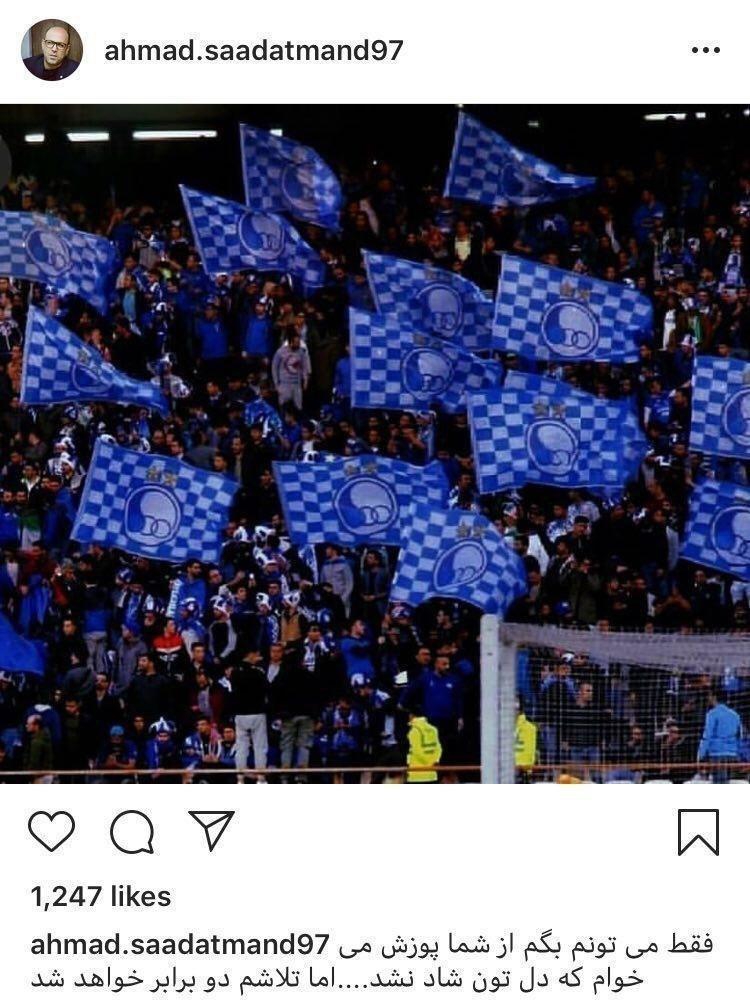Save the post with the bookmark icon
This screenshot has width=750, height=1006.
698,831
